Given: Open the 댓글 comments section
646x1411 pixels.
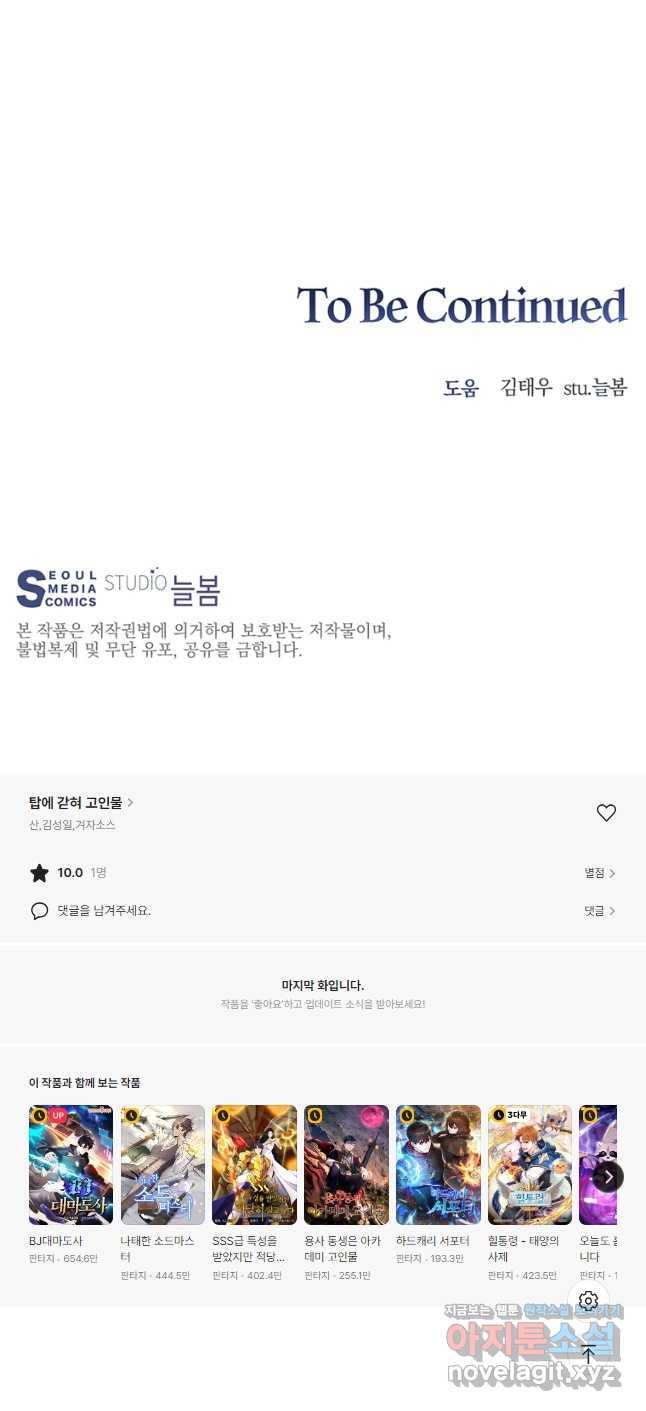Looking at the screenshot, I should (600, 911).
